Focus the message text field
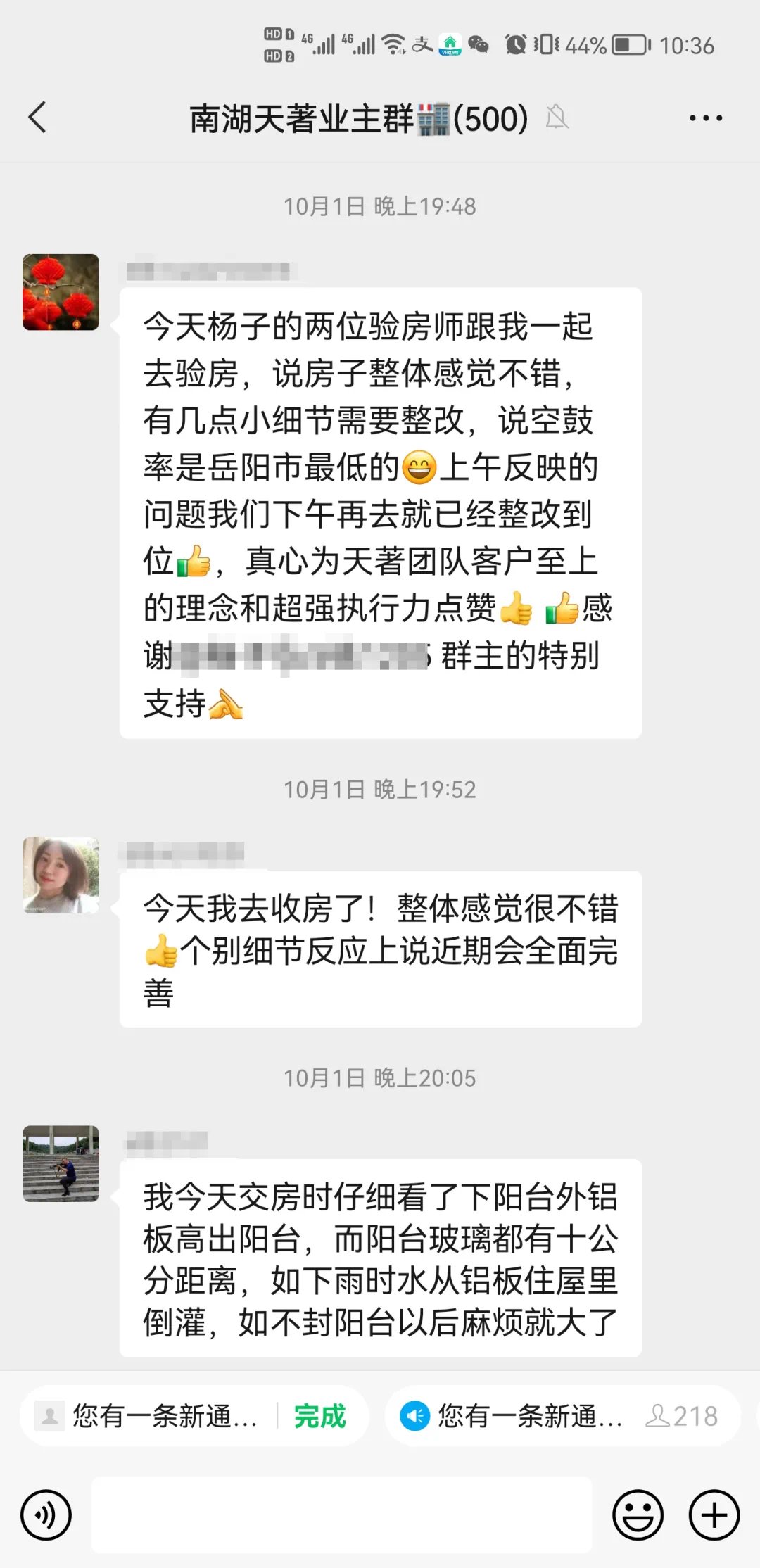This screenshot has height=1568, width=760. [x=342, y=1514]
